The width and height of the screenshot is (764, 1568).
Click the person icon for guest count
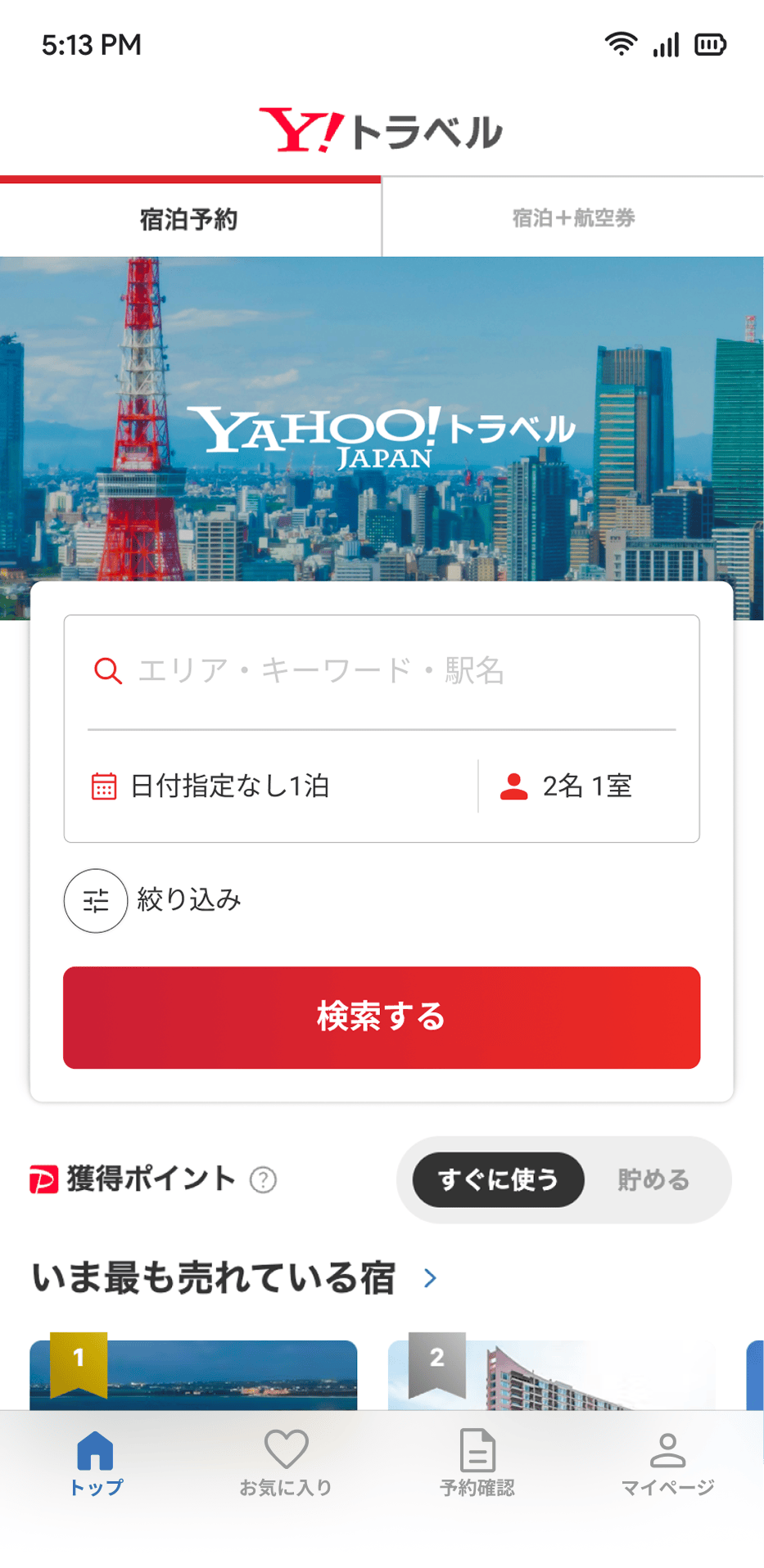coord(513,786)
